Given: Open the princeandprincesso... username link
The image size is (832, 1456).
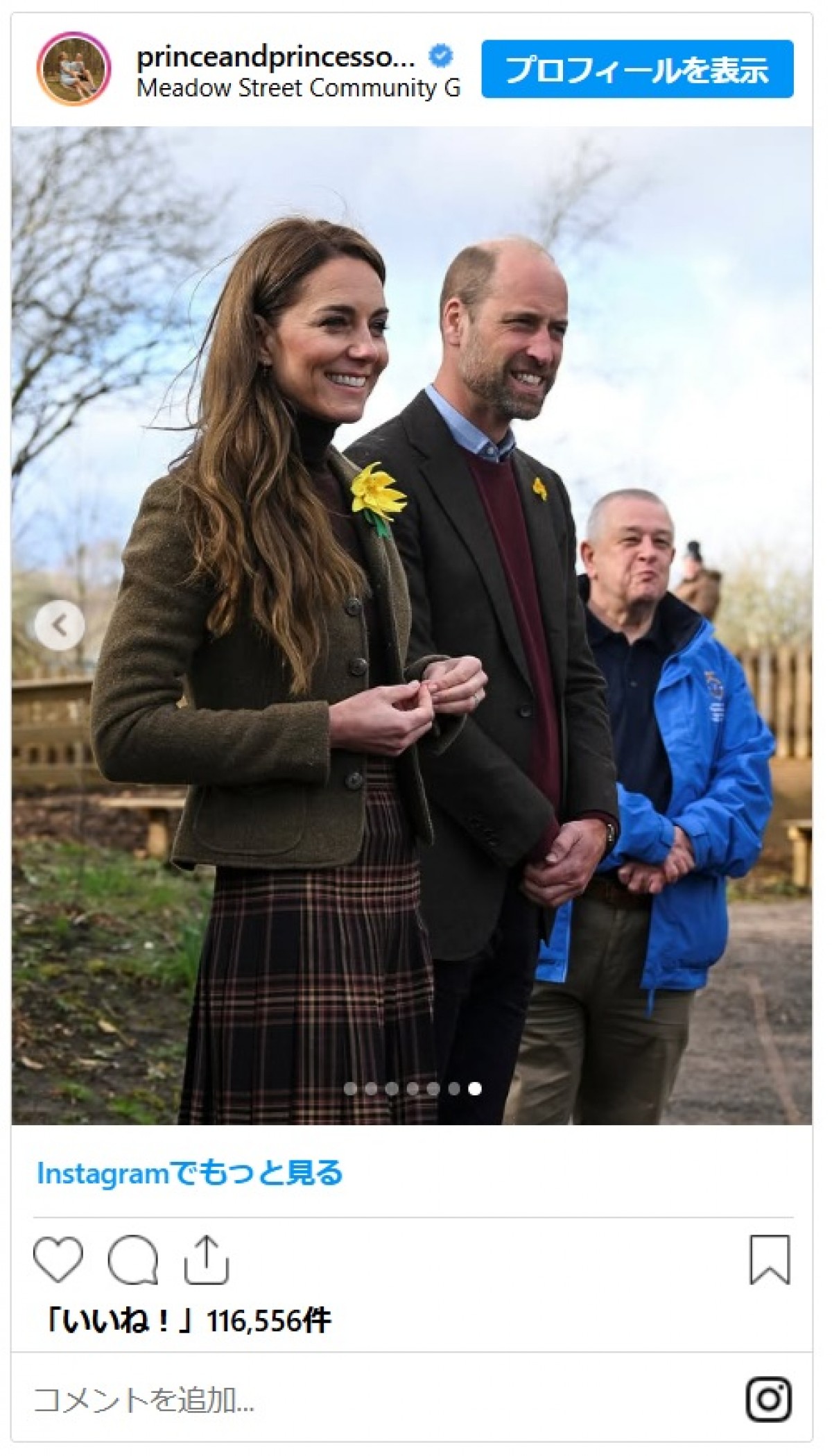Looking at the screenshot, I should tap(275, 57).
